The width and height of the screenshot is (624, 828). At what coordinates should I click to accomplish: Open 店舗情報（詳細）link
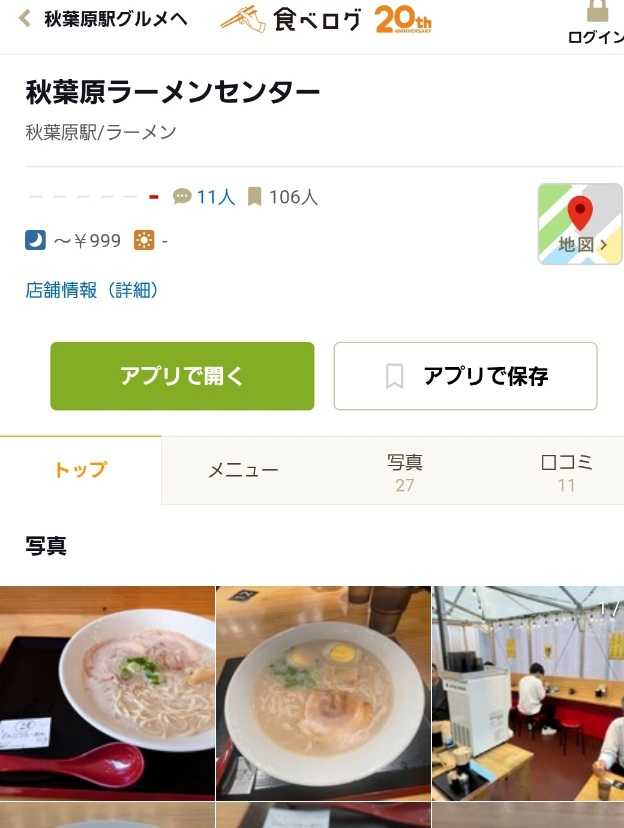(92, 290)
